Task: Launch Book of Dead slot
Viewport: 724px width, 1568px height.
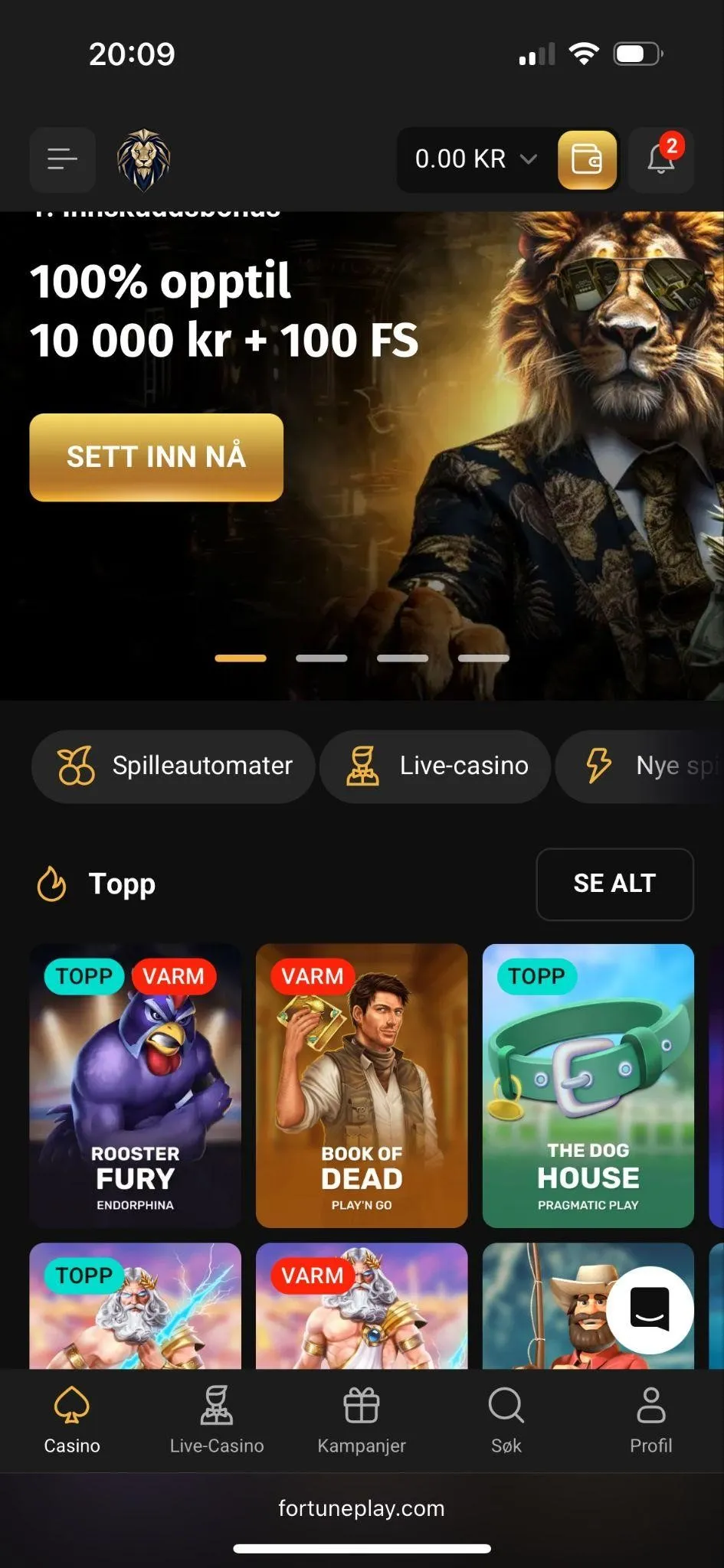Action: click(362, 1085)
